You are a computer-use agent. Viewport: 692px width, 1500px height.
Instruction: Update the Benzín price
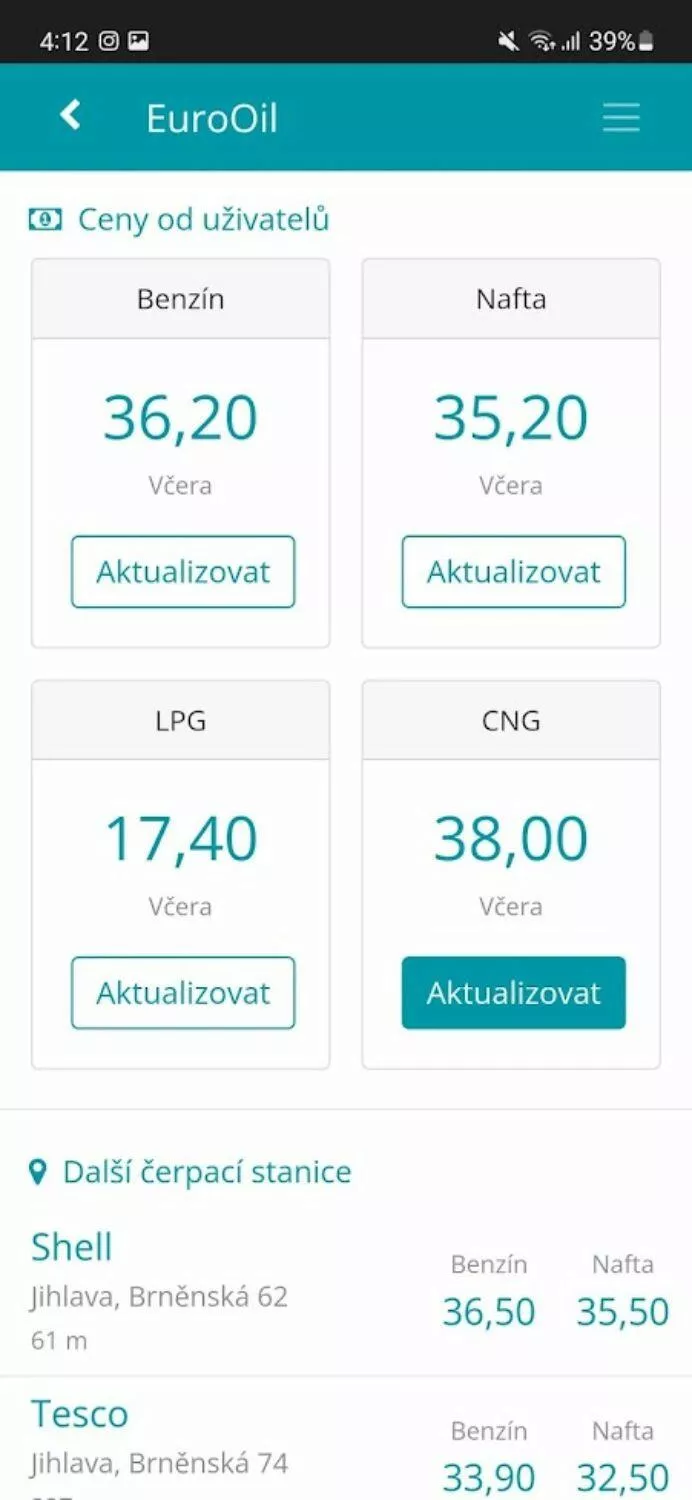coord(183,572)
